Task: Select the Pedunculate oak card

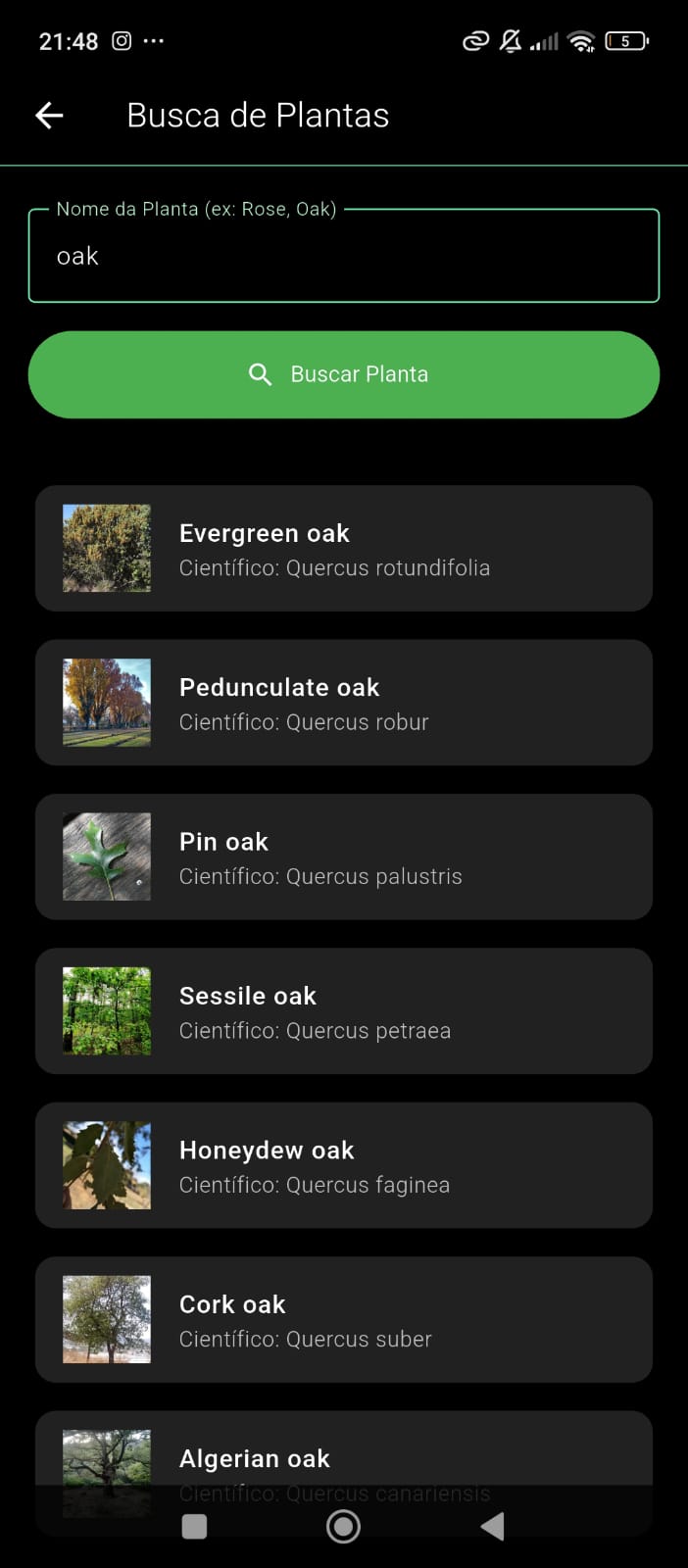Action: (x=343, y=703)
